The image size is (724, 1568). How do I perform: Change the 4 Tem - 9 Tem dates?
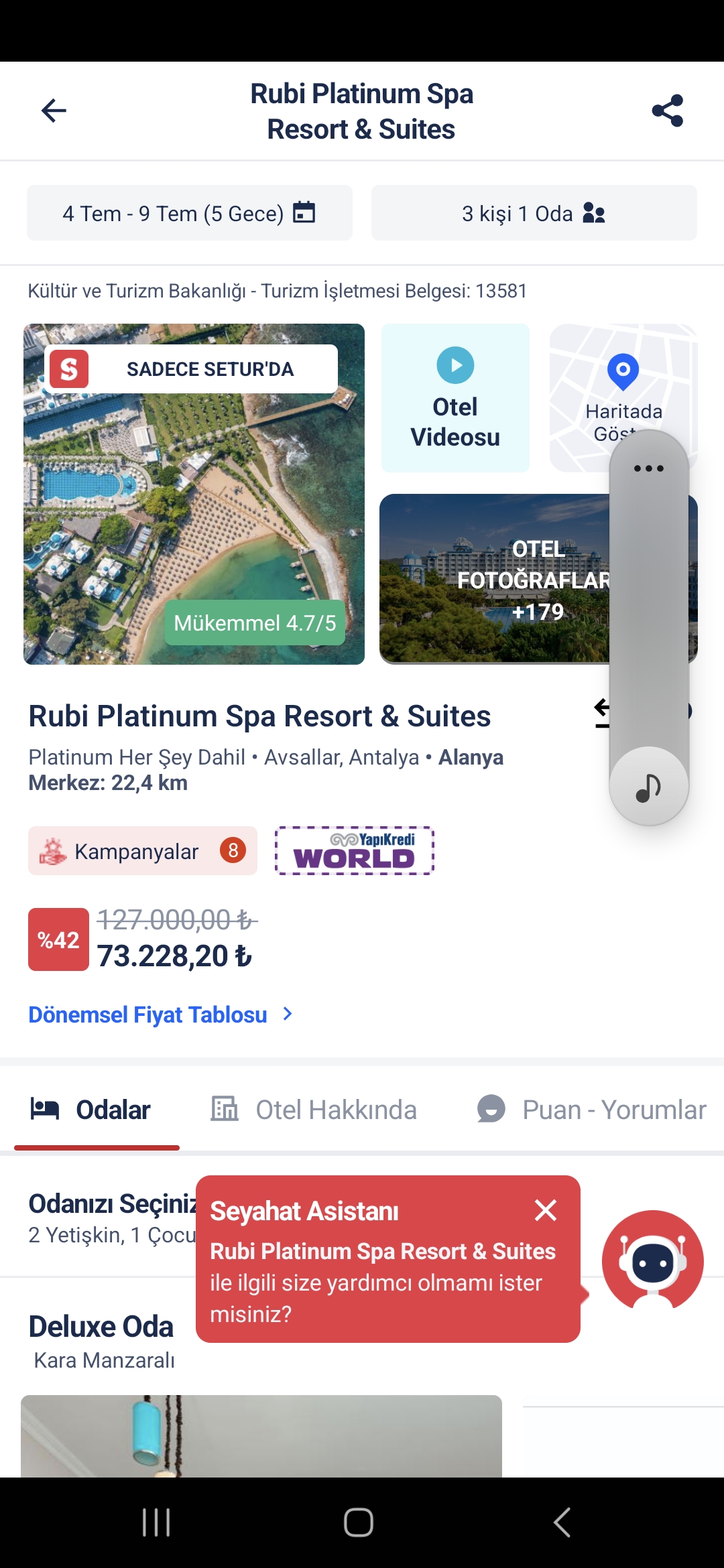(x=190, y=213)
